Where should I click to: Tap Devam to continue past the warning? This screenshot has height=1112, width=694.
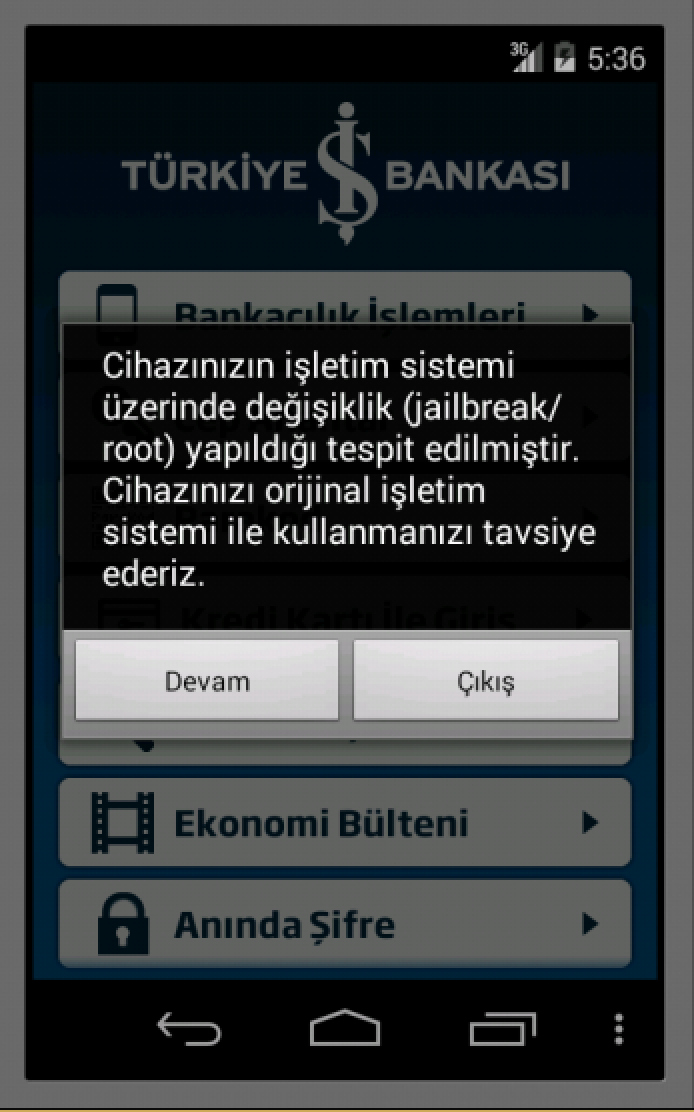(206, 680)
